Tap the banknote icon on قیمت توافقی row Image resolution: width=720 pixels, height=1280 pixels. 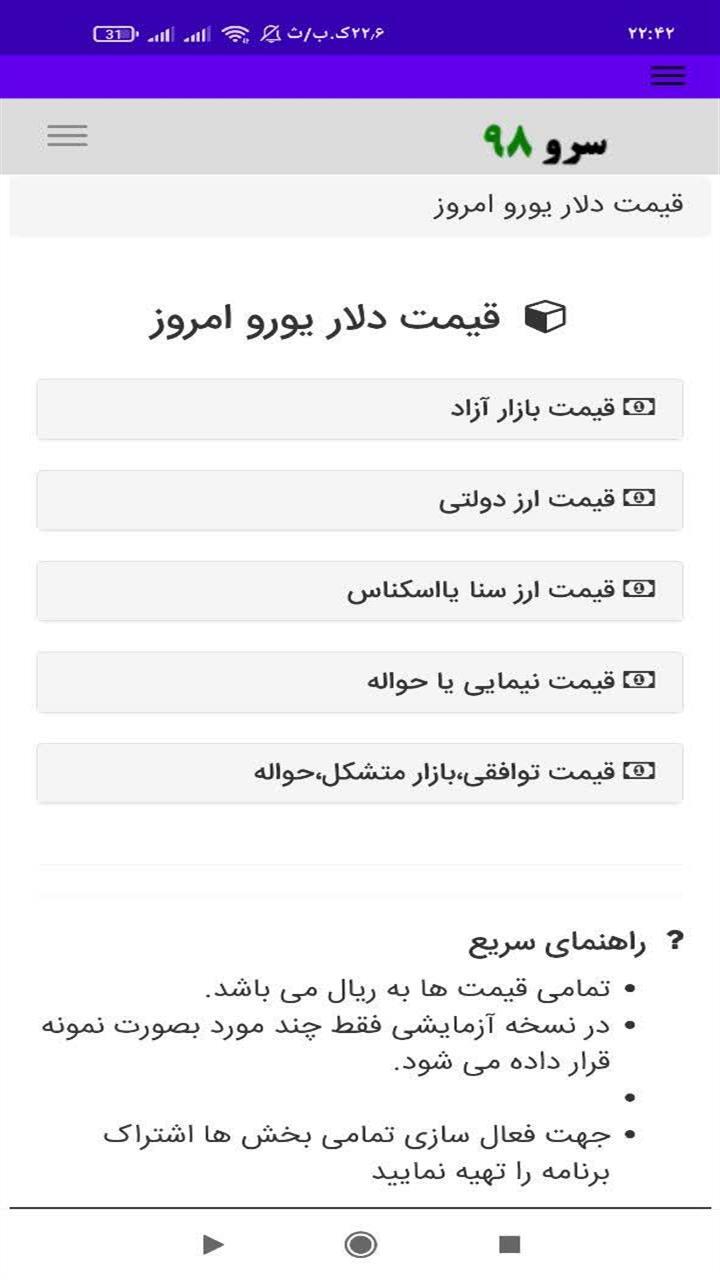pos(637,772)
